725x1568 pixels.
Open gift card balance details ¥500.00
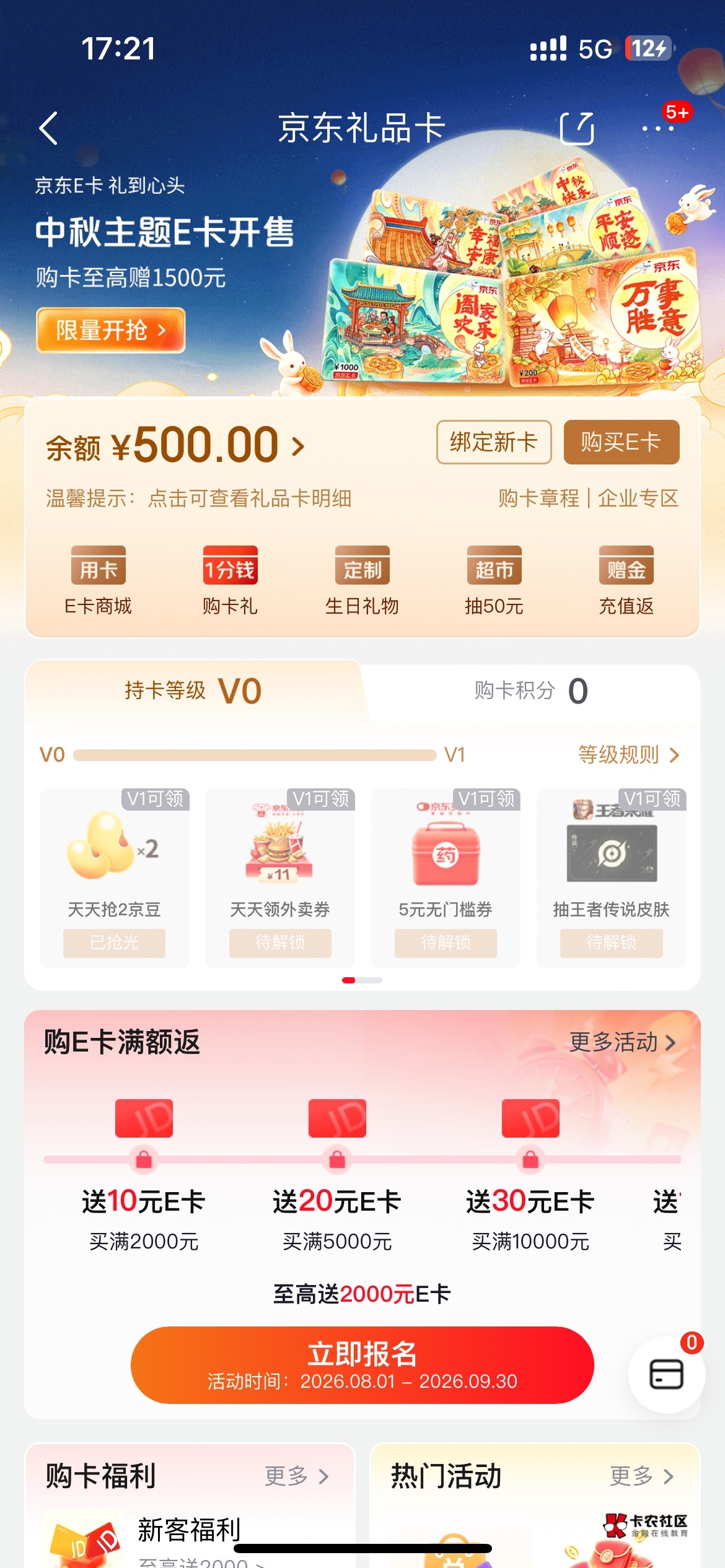tap(175, 445)
